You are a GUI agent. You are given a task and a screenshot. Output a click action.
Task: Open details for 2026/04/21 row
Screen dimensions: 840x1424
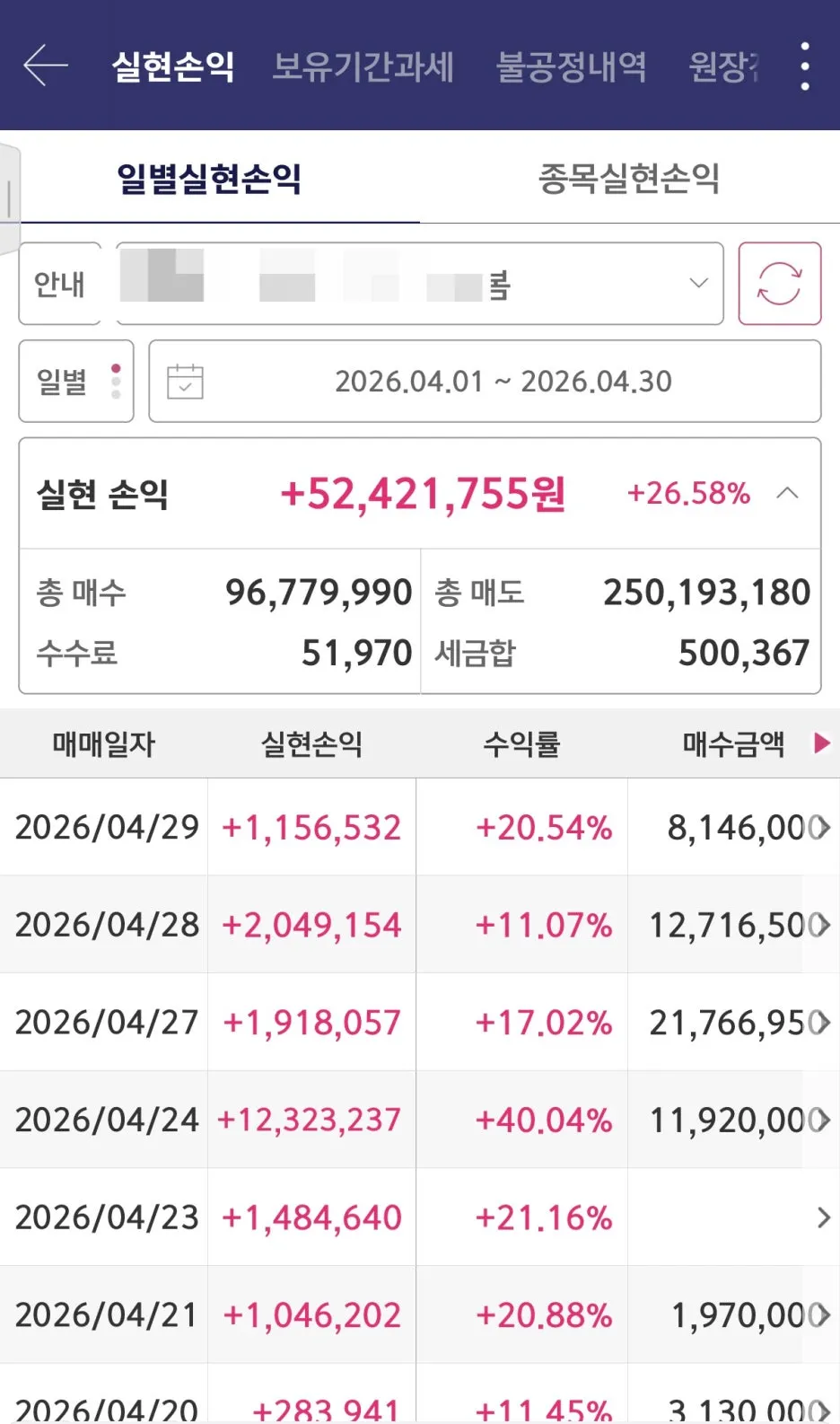420,1315
